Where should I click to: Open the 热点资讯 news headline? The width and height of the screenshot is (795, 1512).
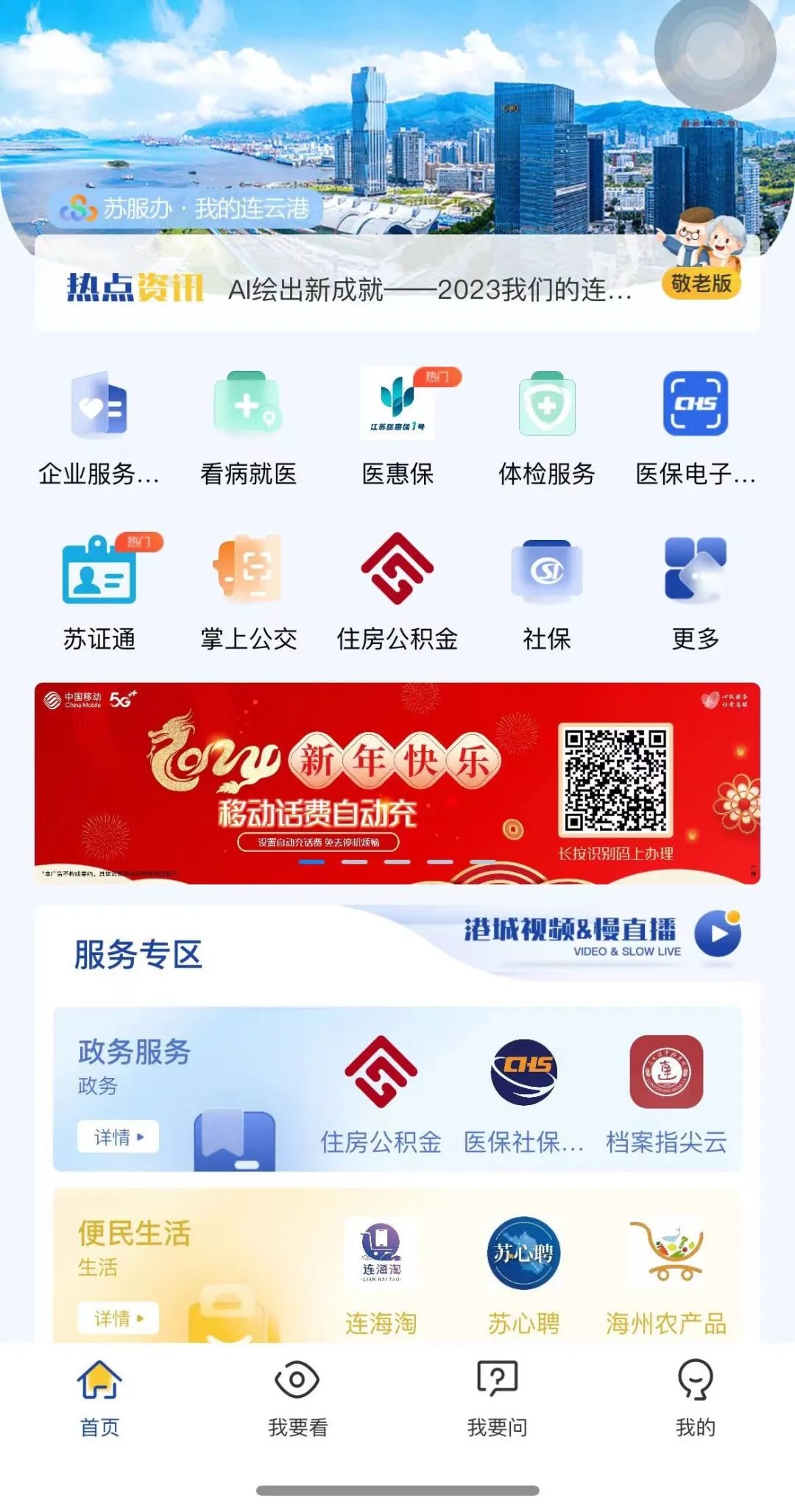pos(430,290)
